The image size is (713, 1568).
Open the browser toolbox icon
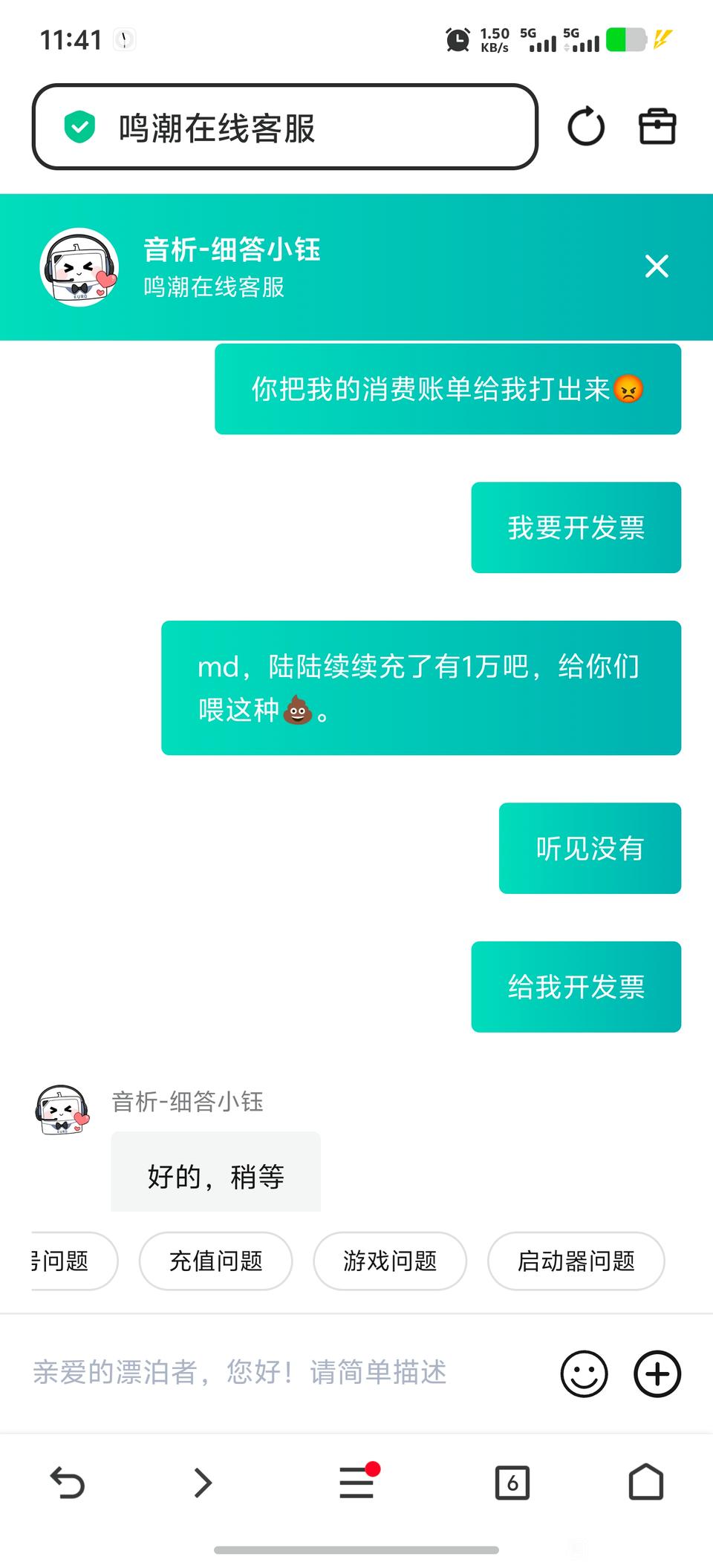657,127
